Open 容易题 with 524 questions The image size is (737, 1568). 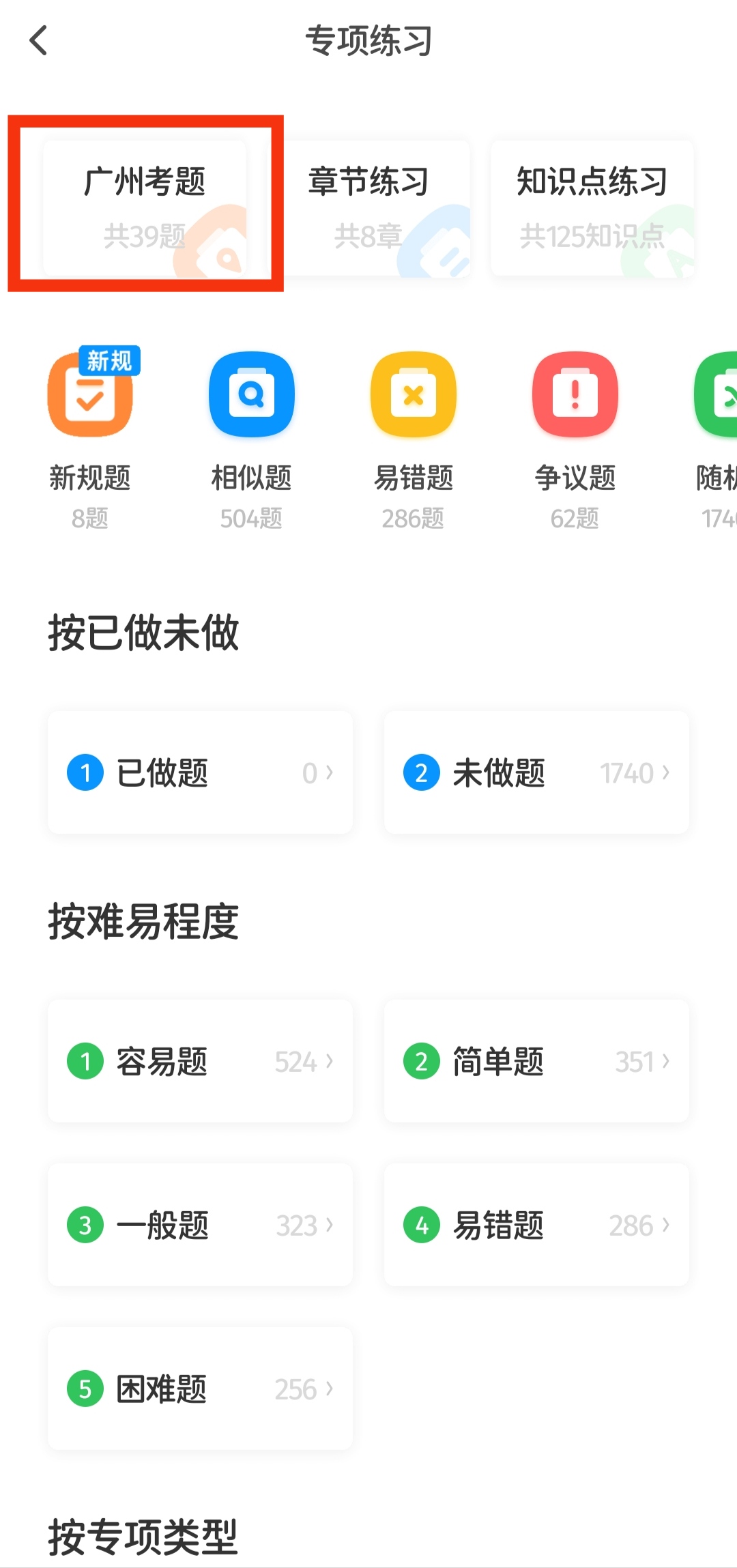(200, 1061)
